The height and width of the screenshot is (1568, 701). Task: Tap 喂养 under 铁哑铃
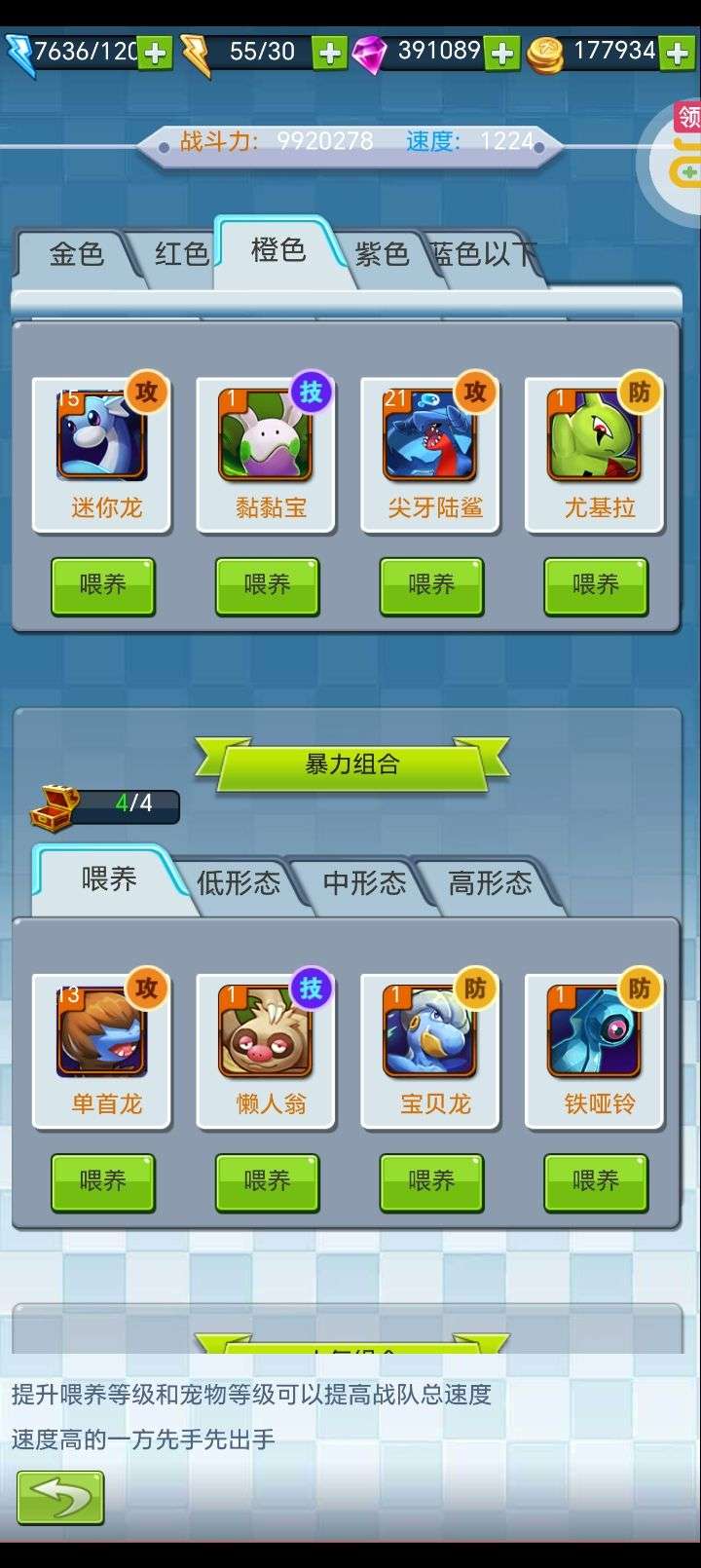(596, 1182)
